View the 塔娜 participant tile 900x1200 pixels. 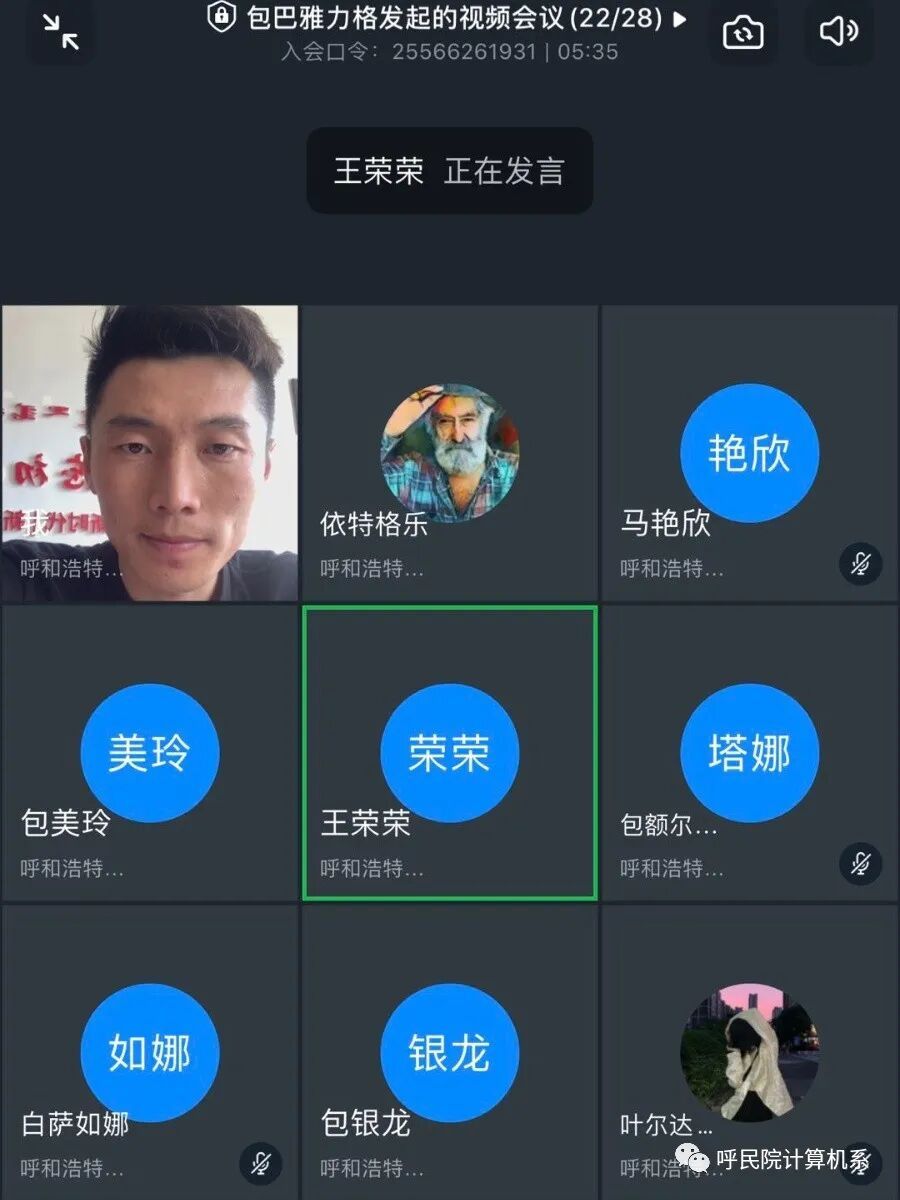pyautogui.click(x=749, y=753)
